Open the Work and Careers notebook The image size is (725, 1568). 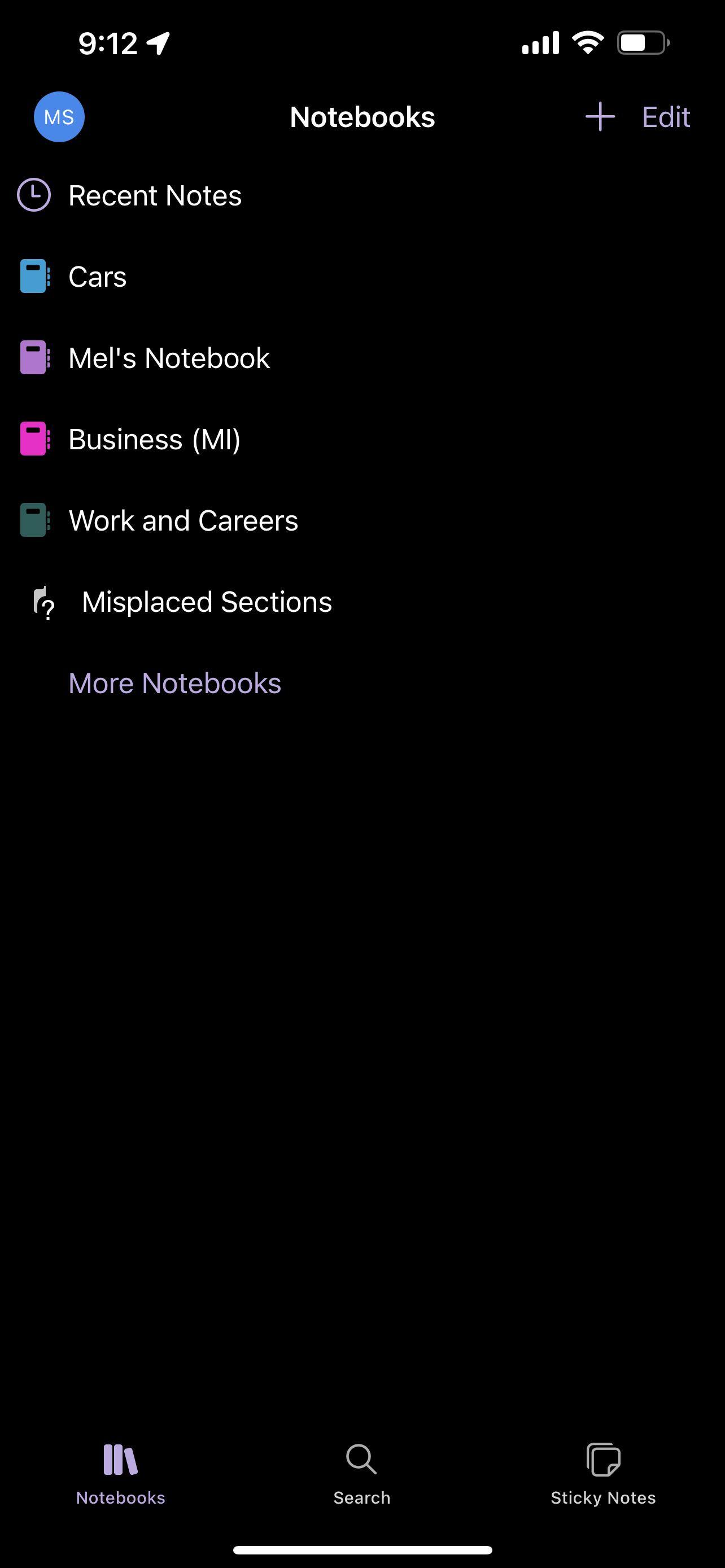tap(182, 520)
